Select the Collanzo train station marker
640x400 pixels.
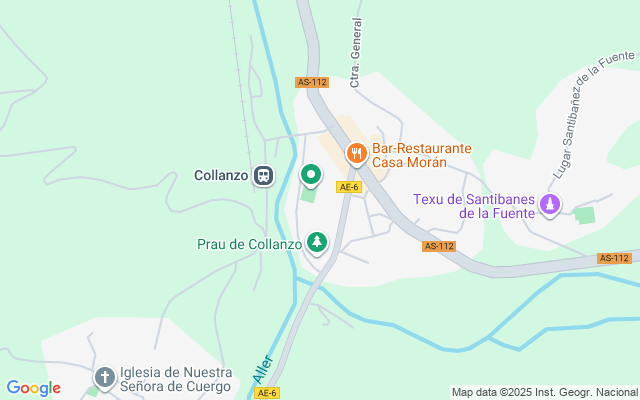(x=263, y=175)
